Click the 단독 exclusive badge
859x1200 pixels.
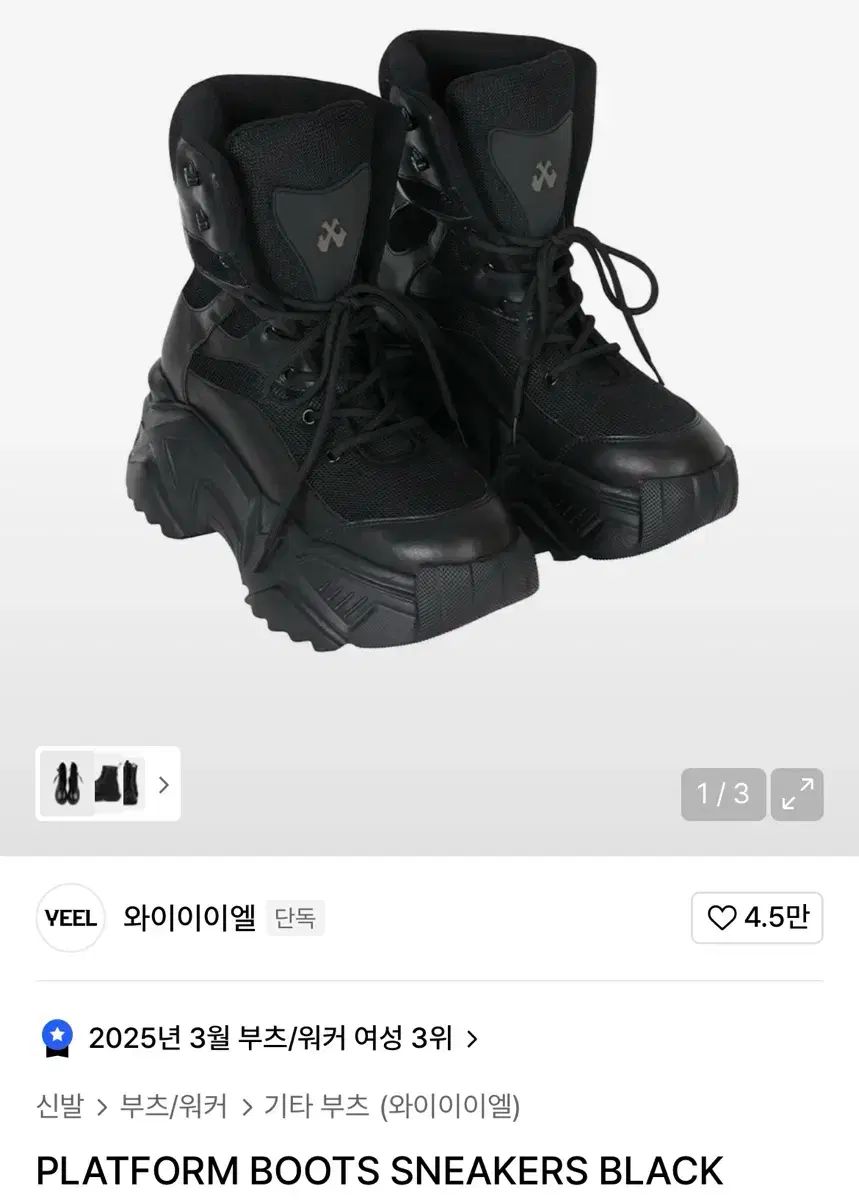pos(295,916)
